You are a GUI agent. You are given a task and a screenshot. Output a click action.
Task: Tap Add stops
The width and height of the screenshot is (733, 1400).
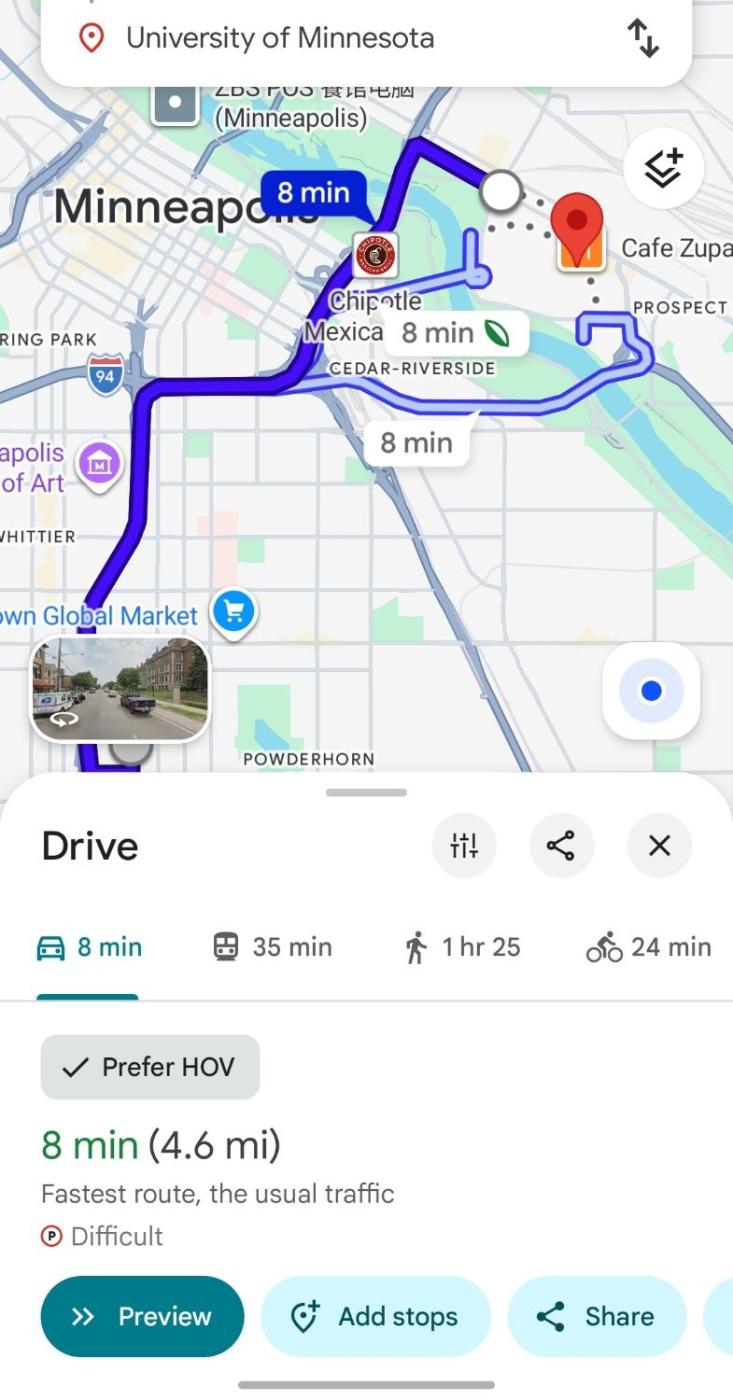tap(375, 1316)
